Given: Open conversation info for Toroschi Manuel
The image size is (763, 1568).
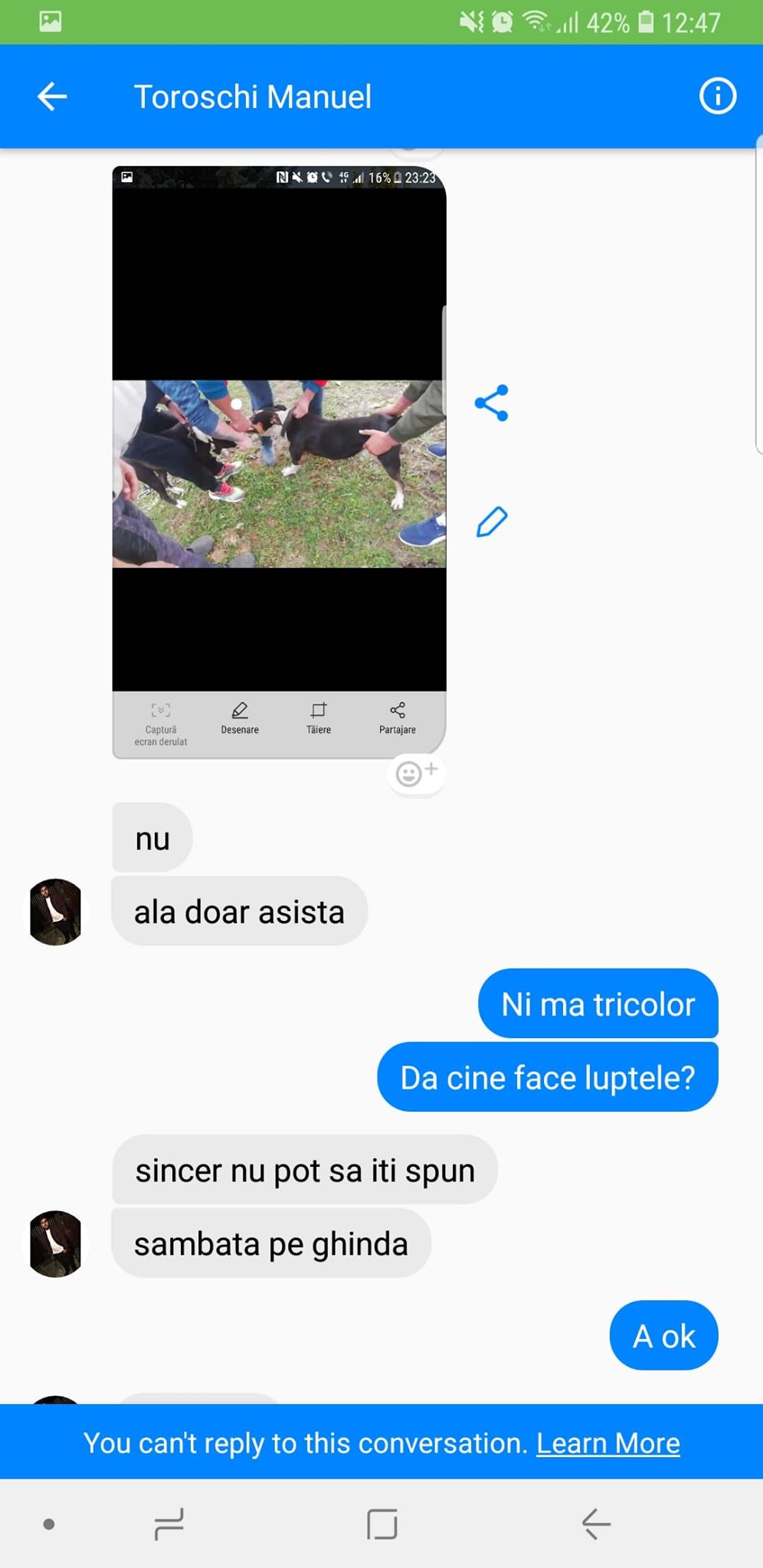Looking at the screenshot, I should 717,97.
